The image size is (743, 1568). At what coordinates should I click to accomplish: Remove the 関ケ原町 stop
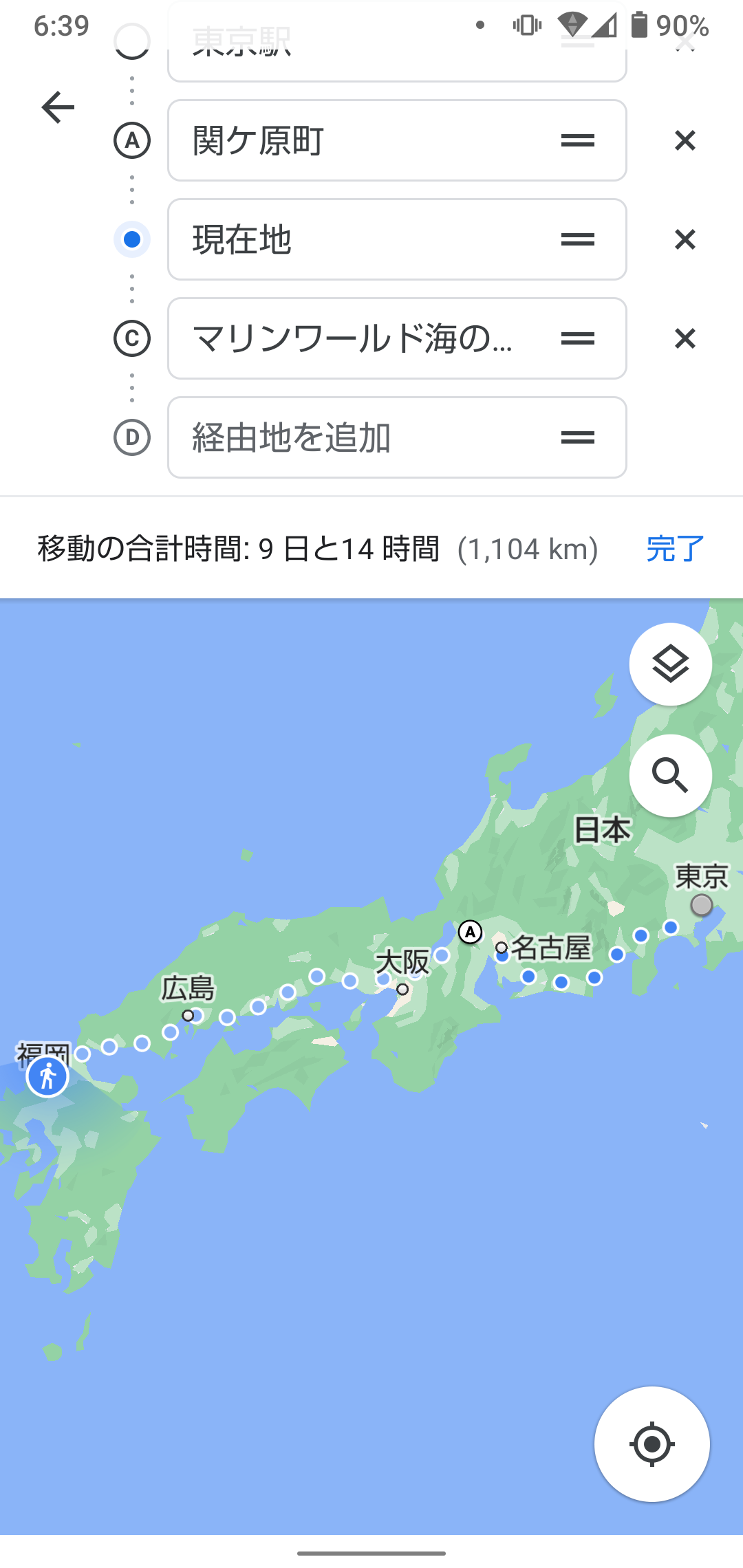[x=685, y=140]
